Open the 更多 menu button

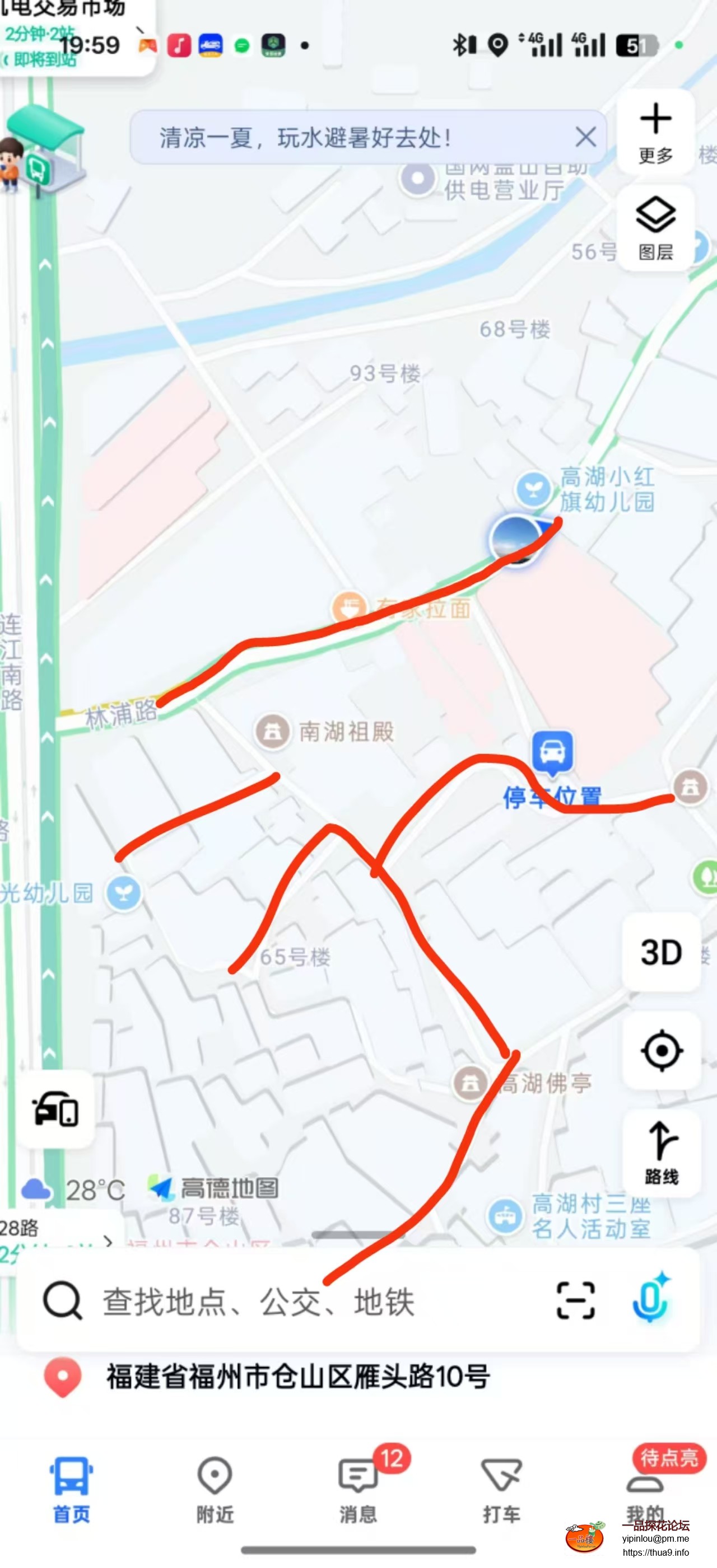tap(655, 132)
